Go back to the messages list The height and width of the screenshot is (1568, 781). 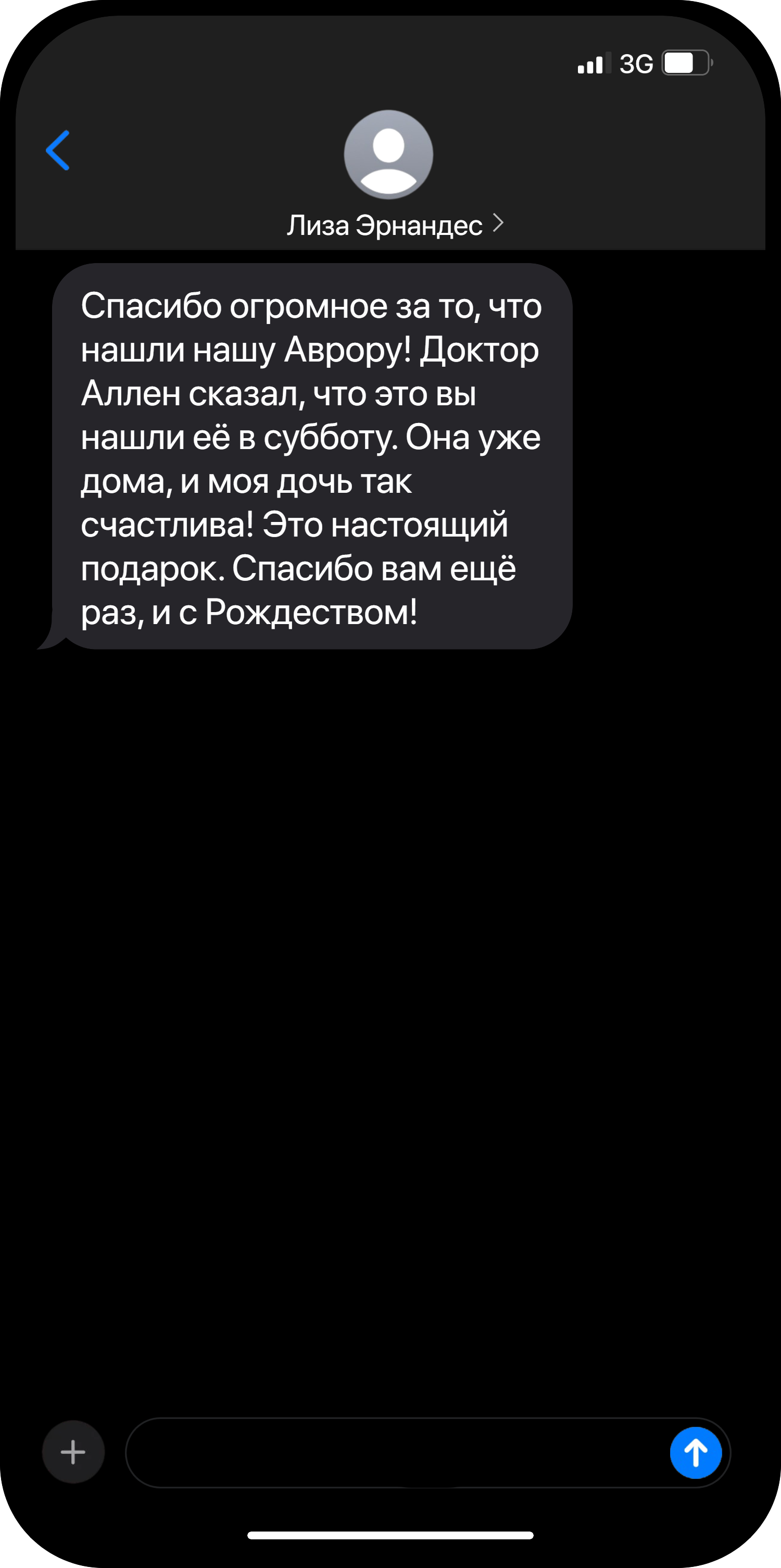58,151
